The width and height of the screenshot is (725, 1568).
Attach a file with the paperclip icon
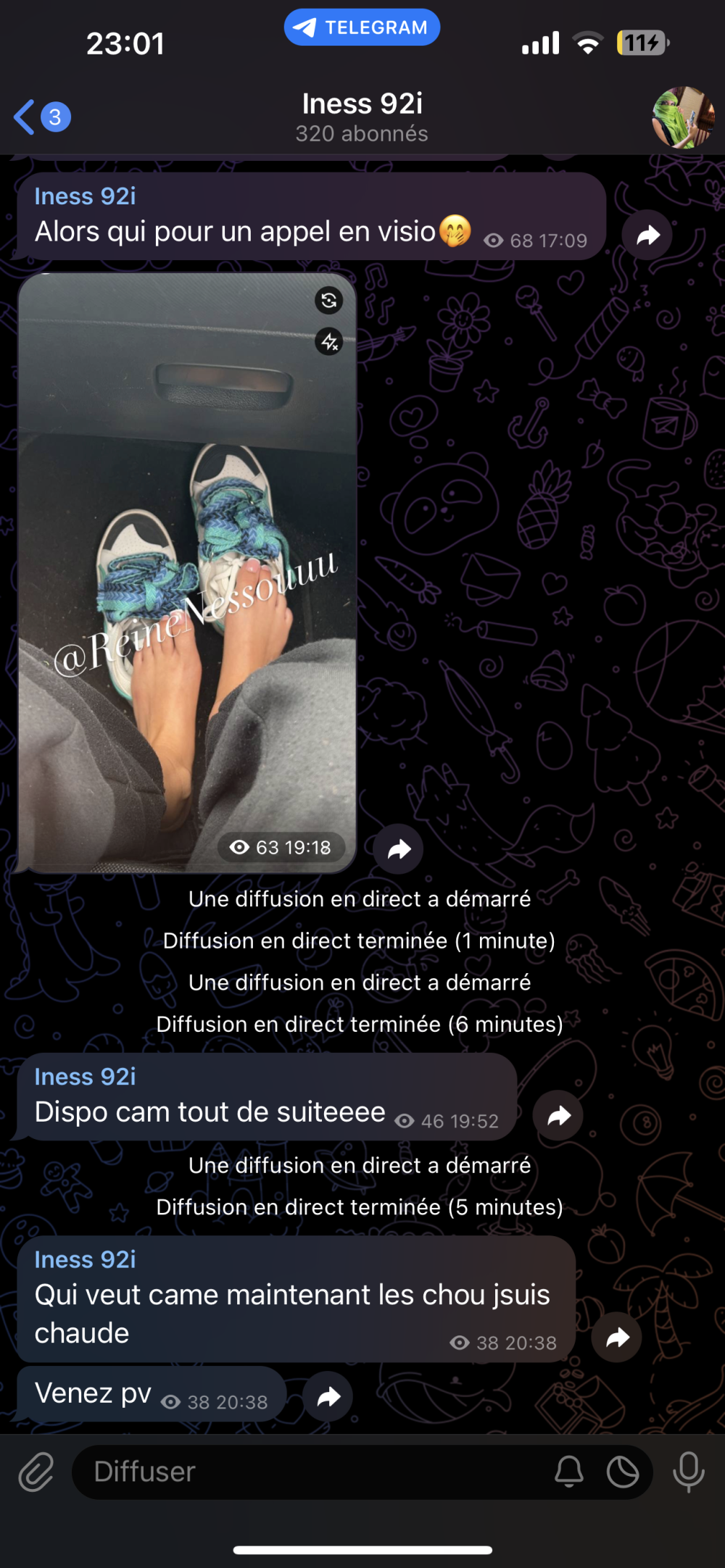36,1472
